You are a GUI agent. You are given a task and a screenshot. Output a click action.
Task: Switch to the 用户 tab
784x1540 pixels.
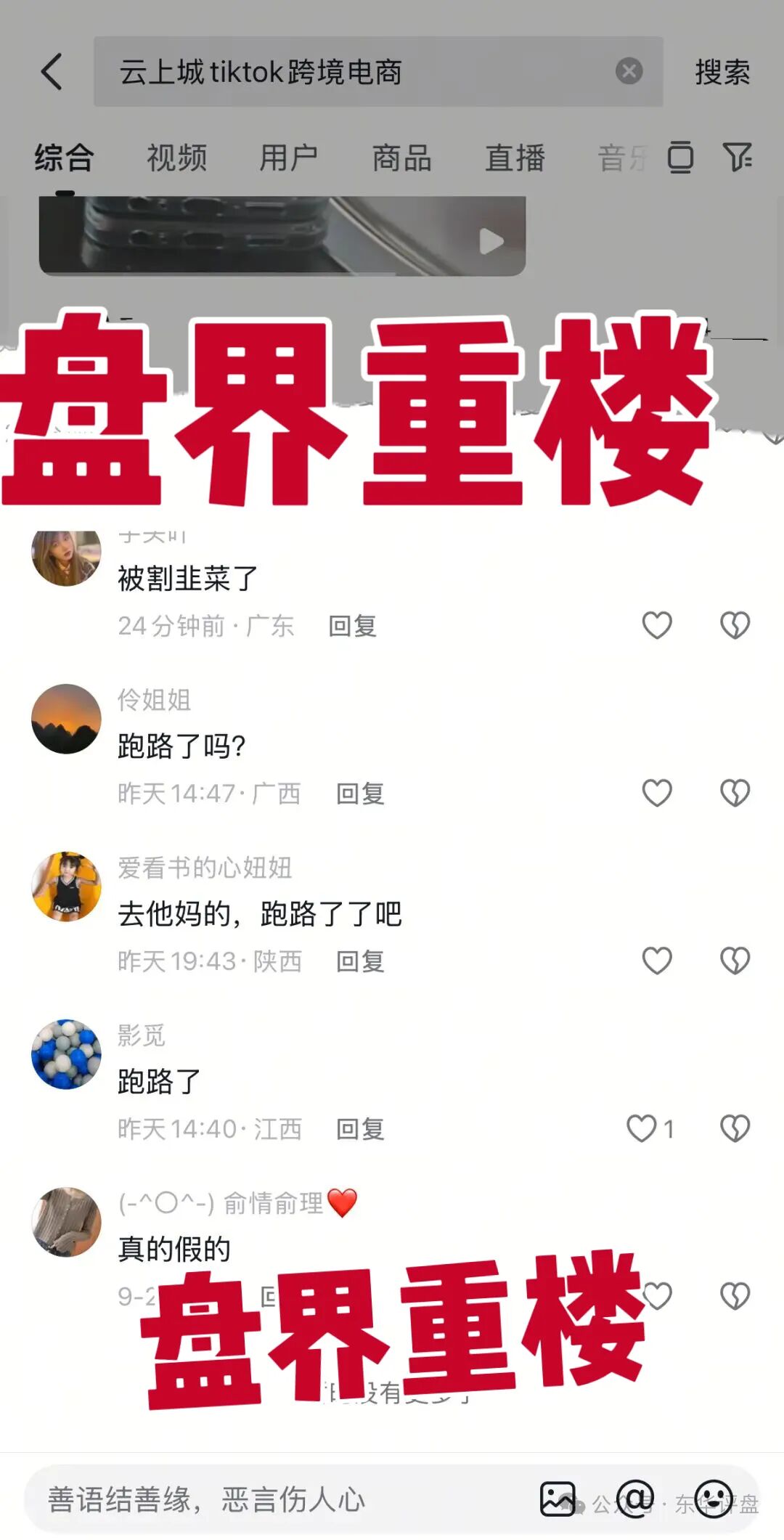click(x=289, y=158)
